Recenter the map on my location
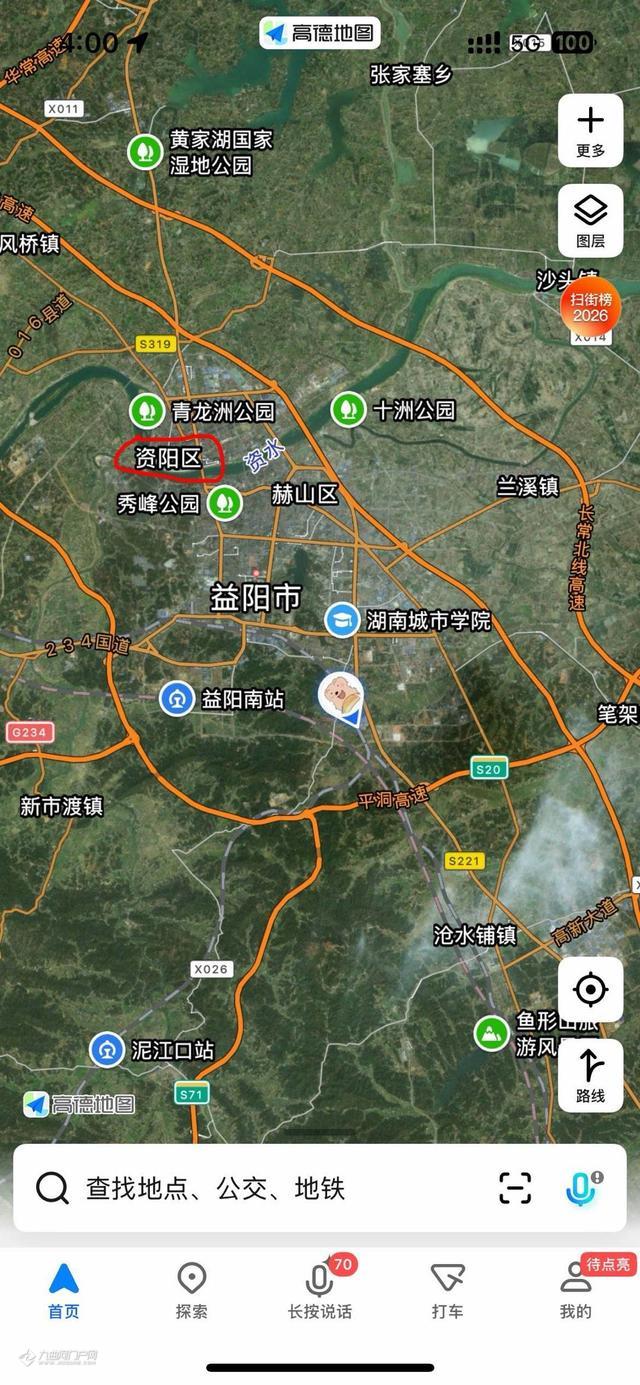The image size is (640, 1385). (590, 990)
